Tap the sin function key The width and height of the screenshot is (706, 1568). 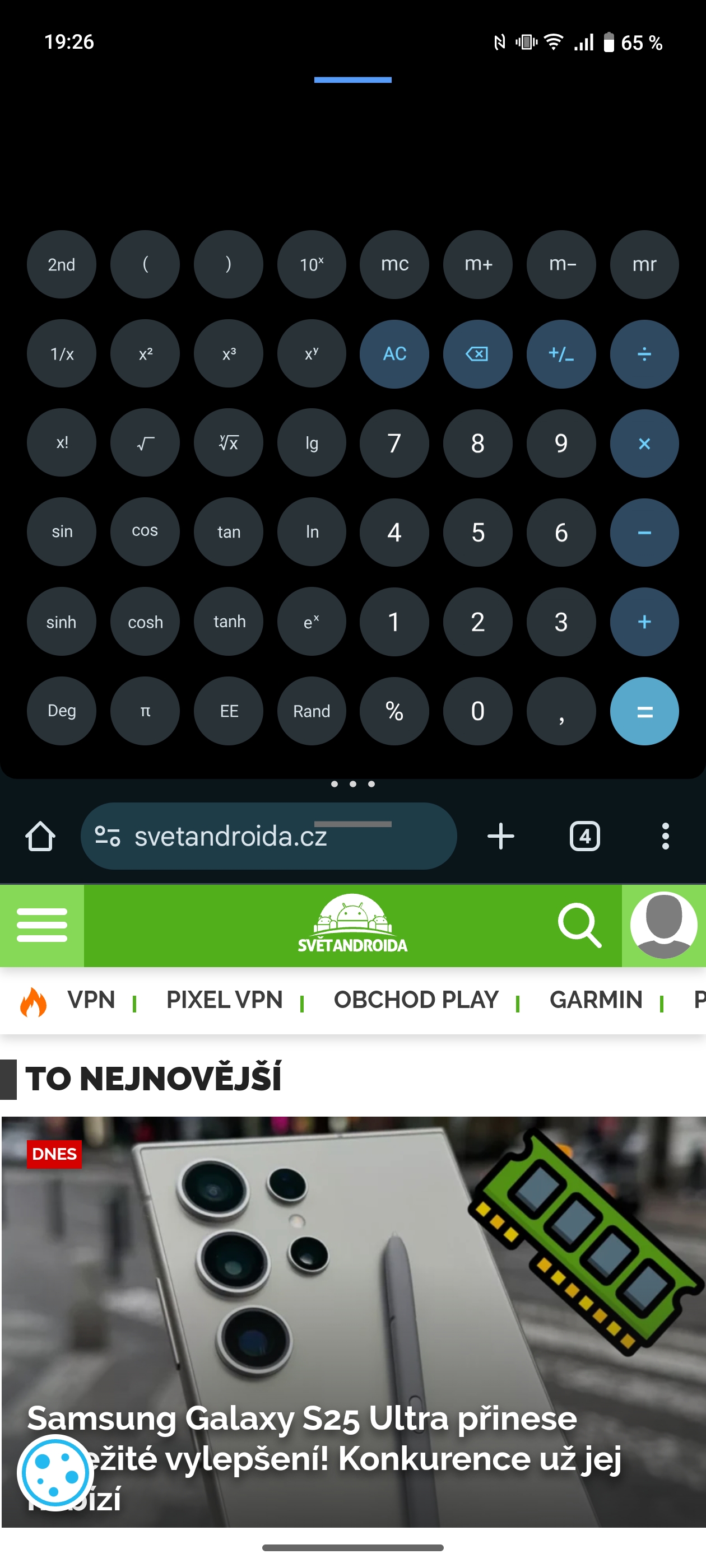[x=62, y=532]
